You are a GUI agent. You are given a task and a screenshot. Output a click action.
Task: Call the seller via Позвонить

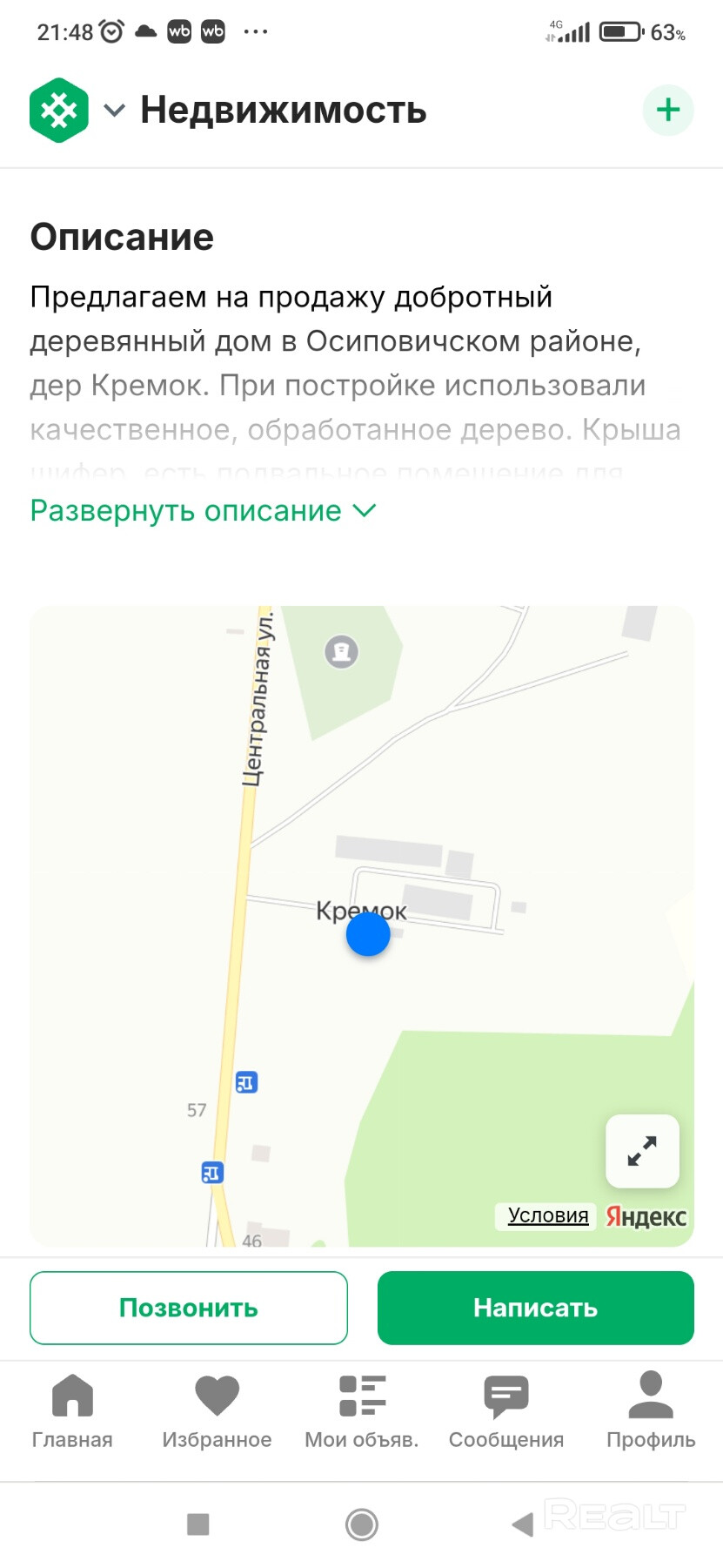click(x=189, y=1308)
